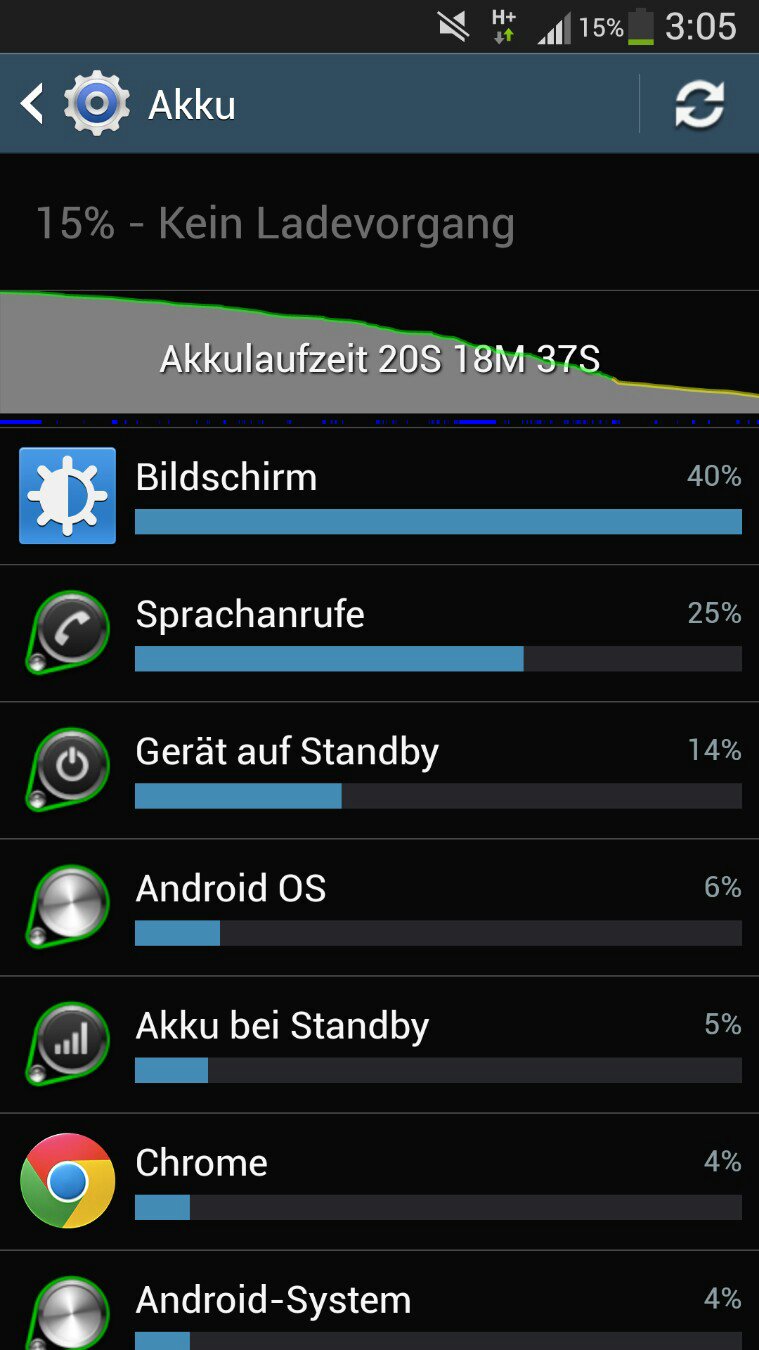The height and width of the screenshot is (1350, 759).
Task: Refresh the battery usage statistics
Action: tap(699, 104)
